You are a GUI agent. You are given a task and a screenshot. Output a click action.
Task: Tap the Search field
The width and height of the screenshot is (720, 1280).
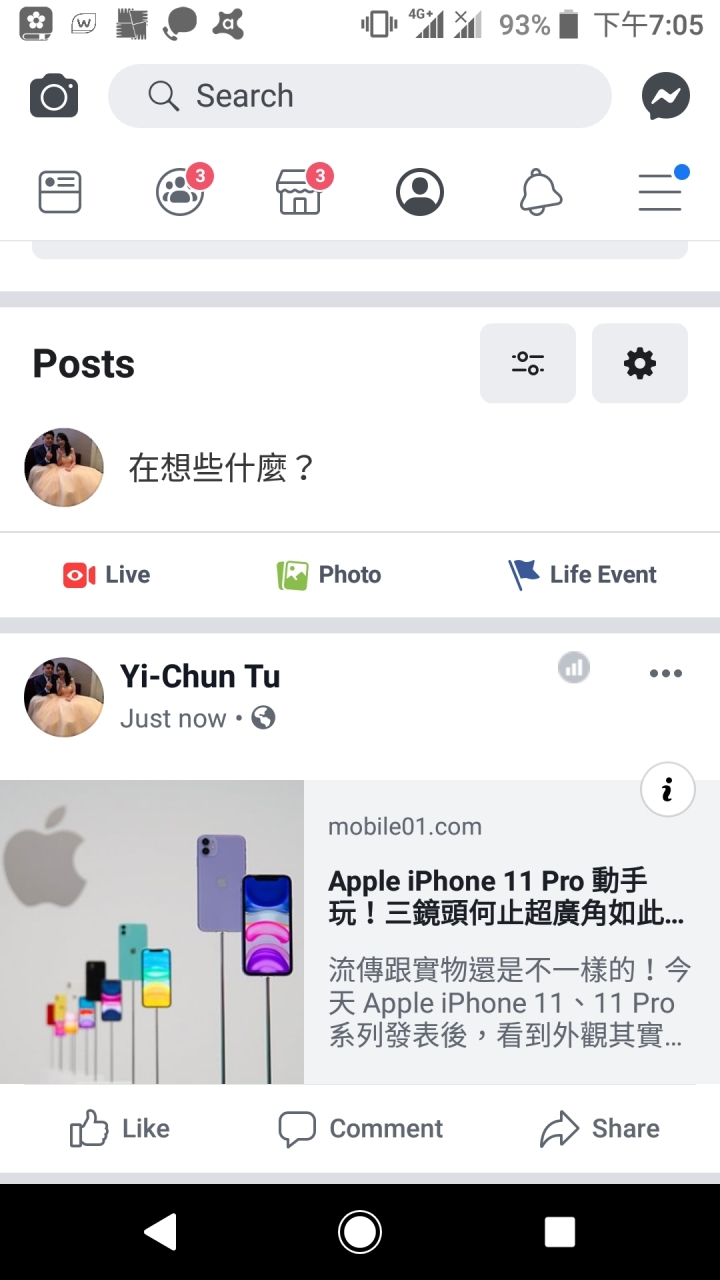(360, 96)
